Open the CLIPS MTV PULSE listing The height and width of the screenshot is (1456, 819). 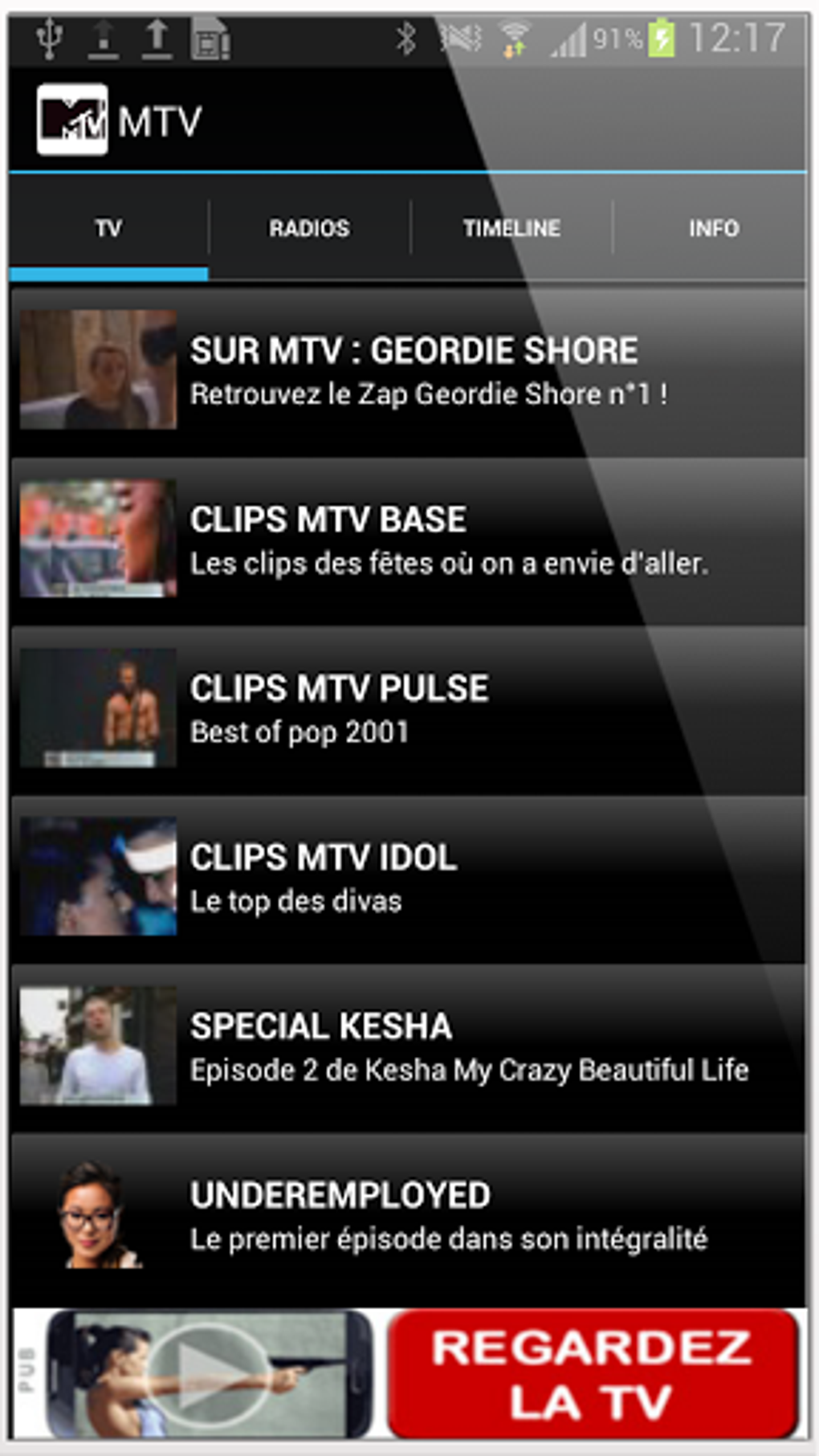[409, 707]
